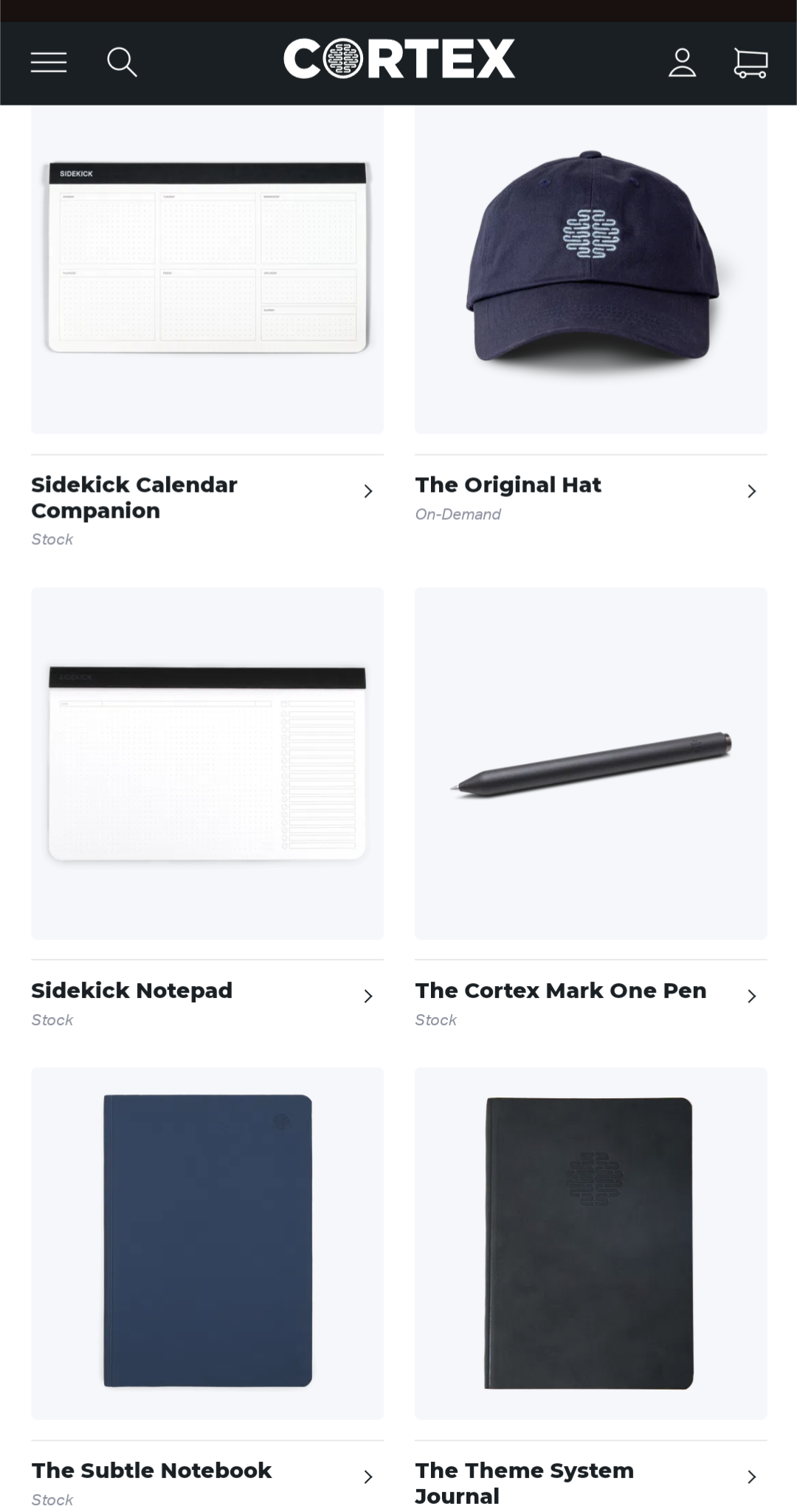Open The Subtle Notebook product image
Screen dimensions: 797x1512
[207, 1242]
